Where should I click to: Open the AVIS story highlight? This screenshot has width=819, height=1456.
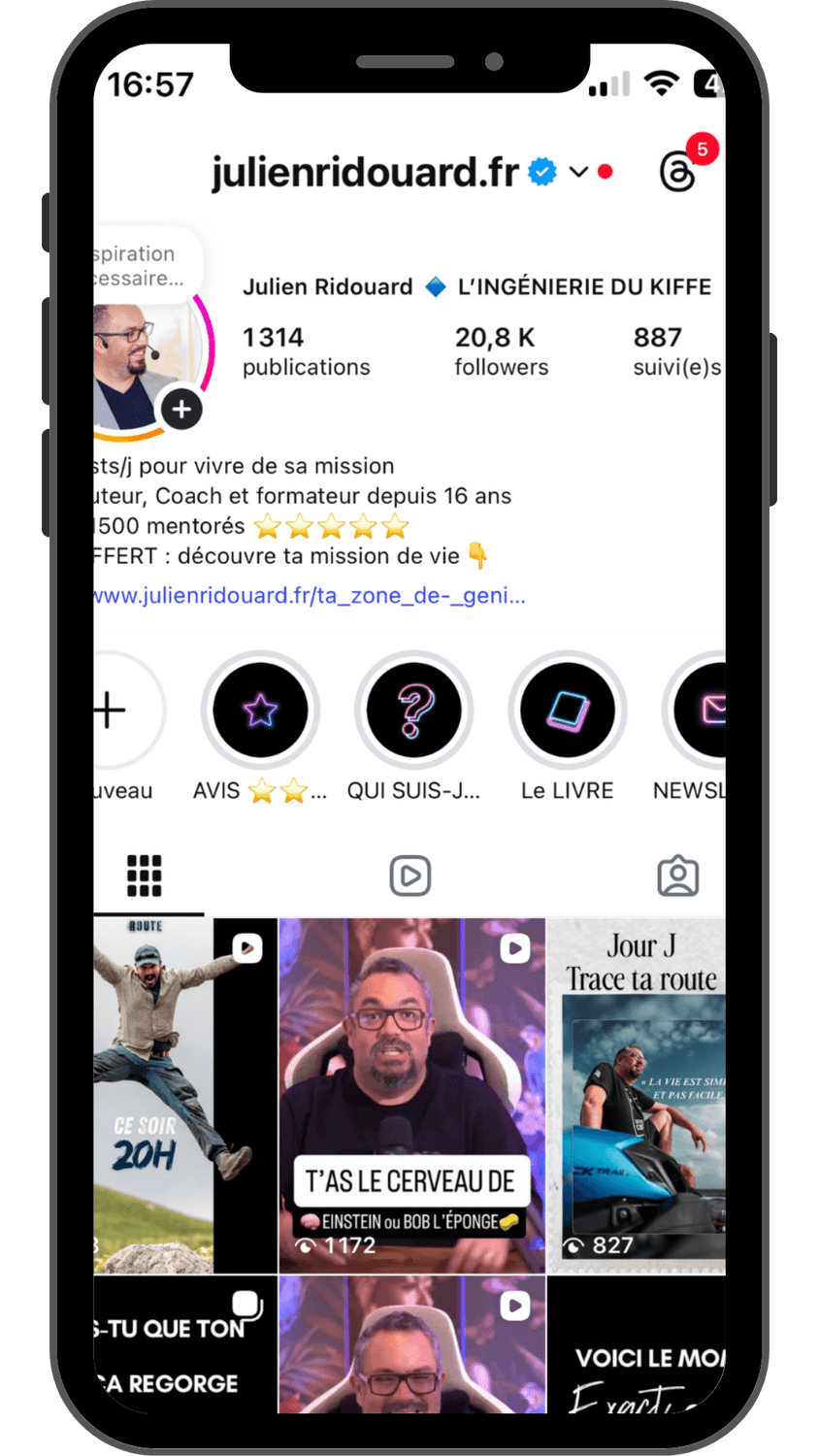(x=260, y=711)
